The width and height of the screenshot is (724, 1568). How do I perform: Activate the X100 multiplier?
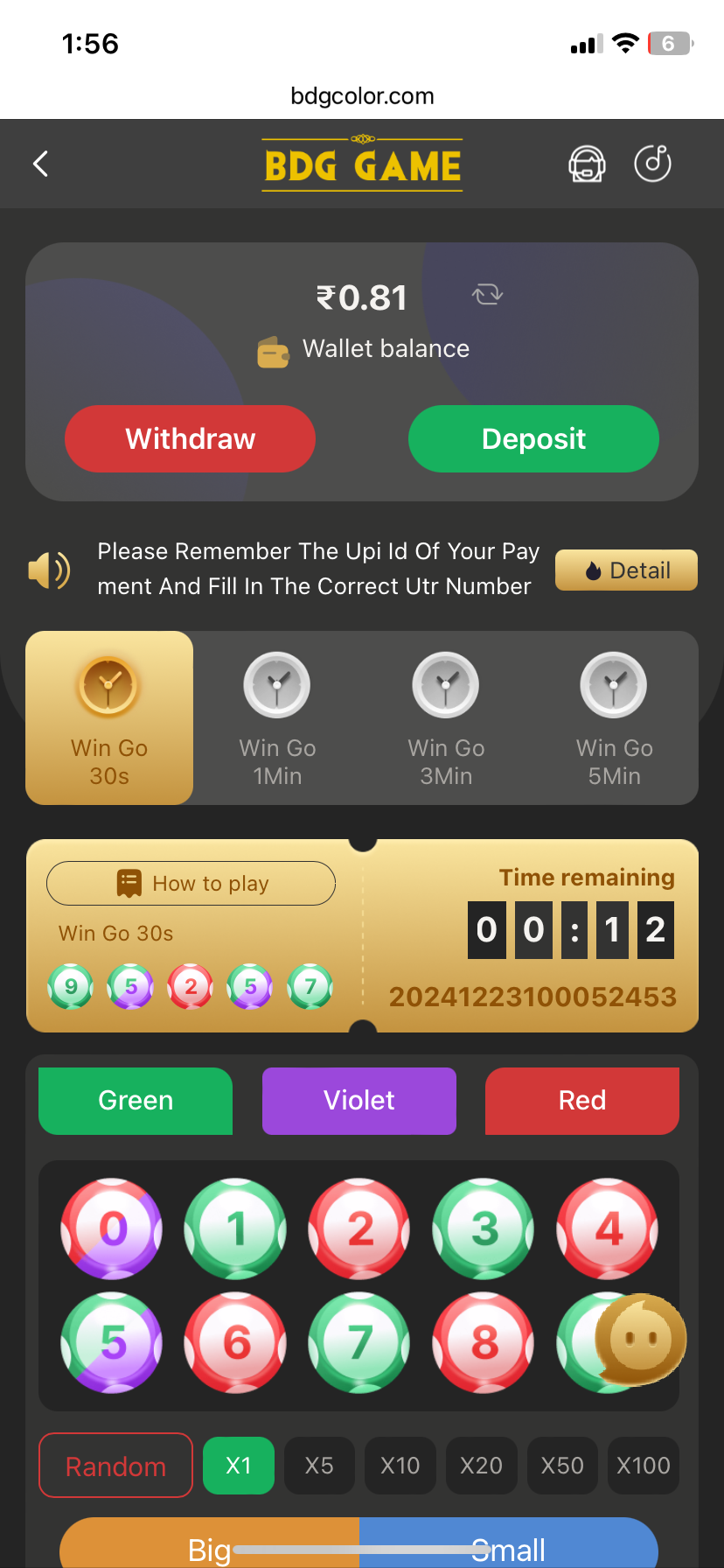click(x=644, y=1465)
